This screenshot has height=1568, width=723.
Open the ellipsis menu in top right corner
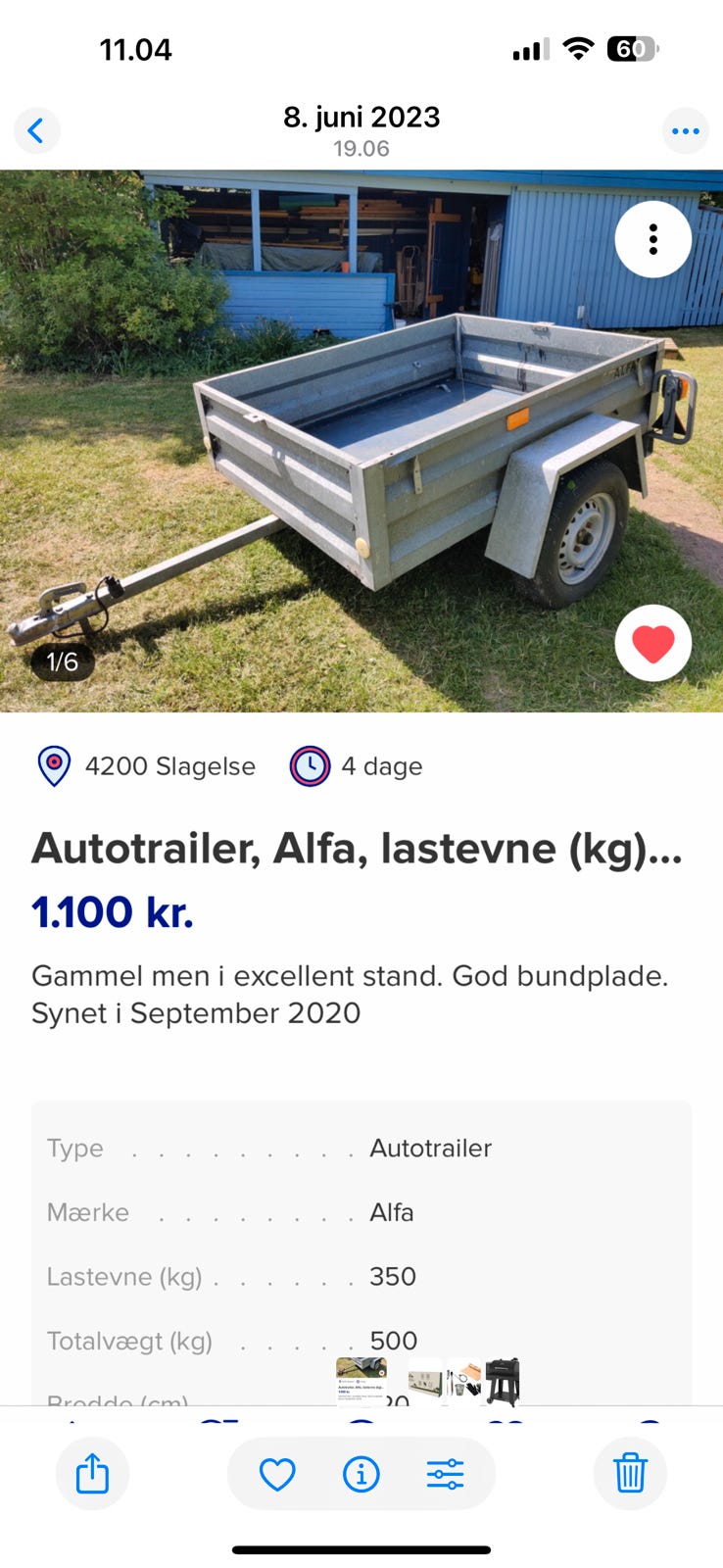pos(685,130)
